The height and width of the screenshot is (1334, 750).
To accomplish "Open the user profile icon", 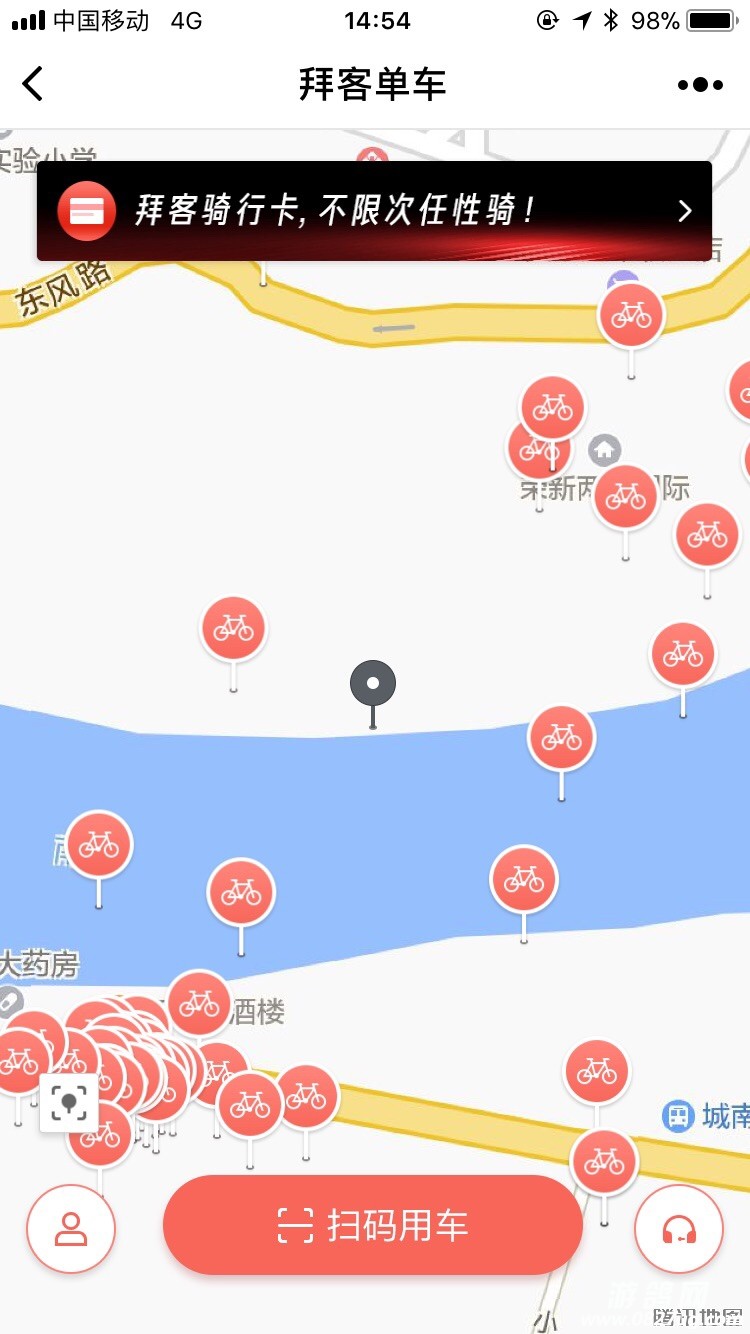I will pyautogui.click(x=71, y=1228).
